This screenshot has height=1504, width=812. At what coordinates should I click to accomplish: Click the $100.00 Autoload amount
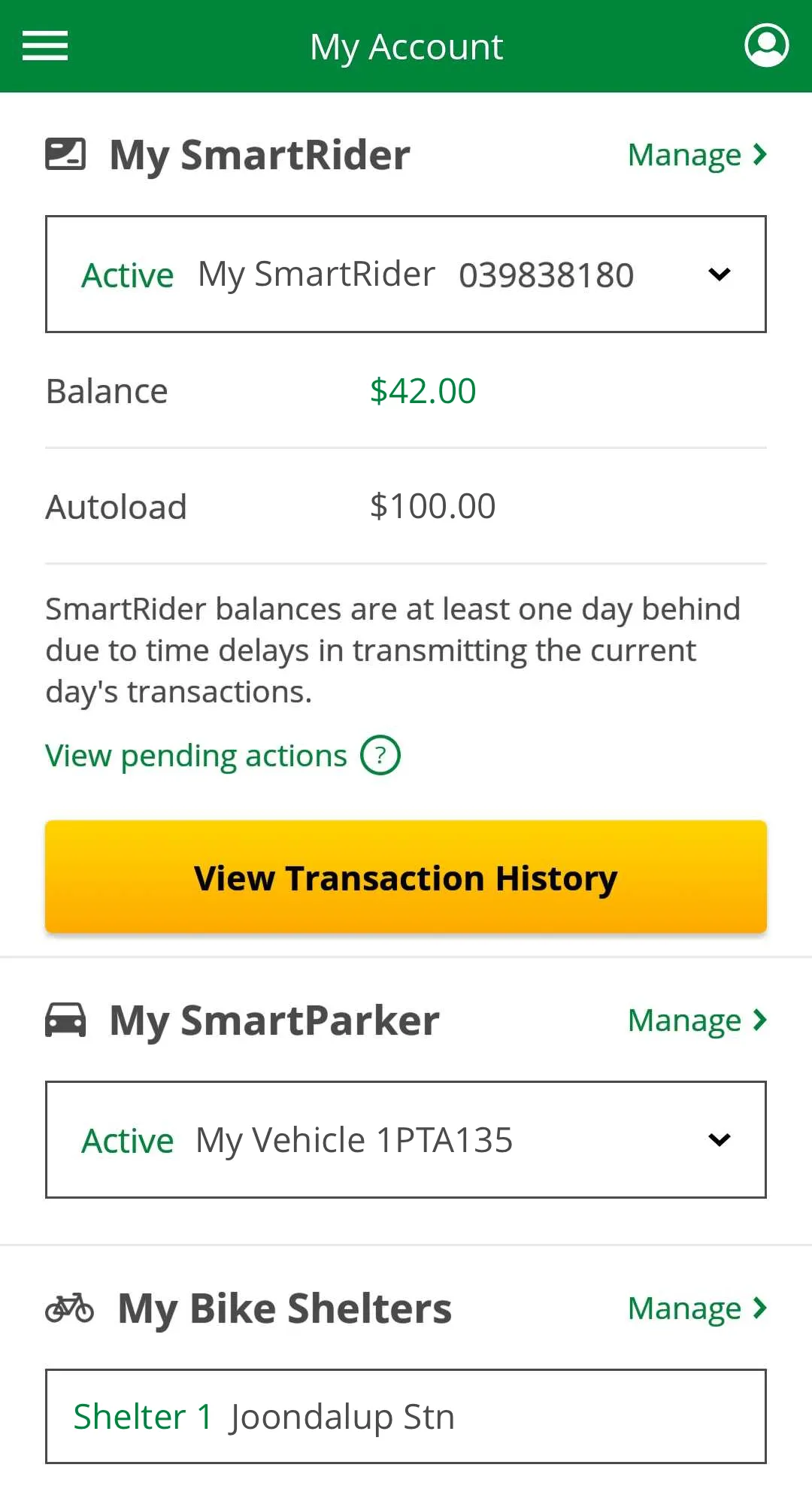click(432, 505)
